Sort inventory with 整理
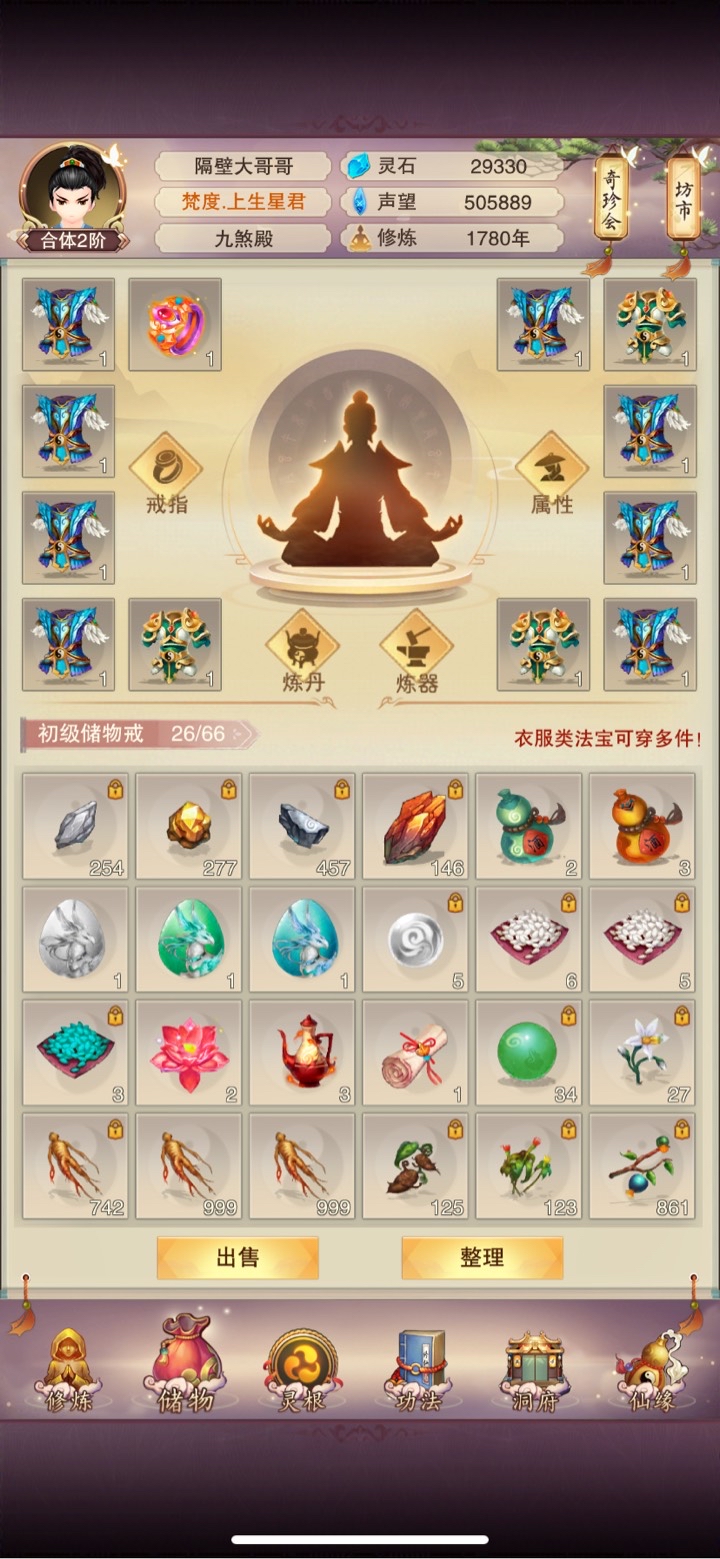The image size is (720, 1559). pyautogui.click(x=482, y=1257)
